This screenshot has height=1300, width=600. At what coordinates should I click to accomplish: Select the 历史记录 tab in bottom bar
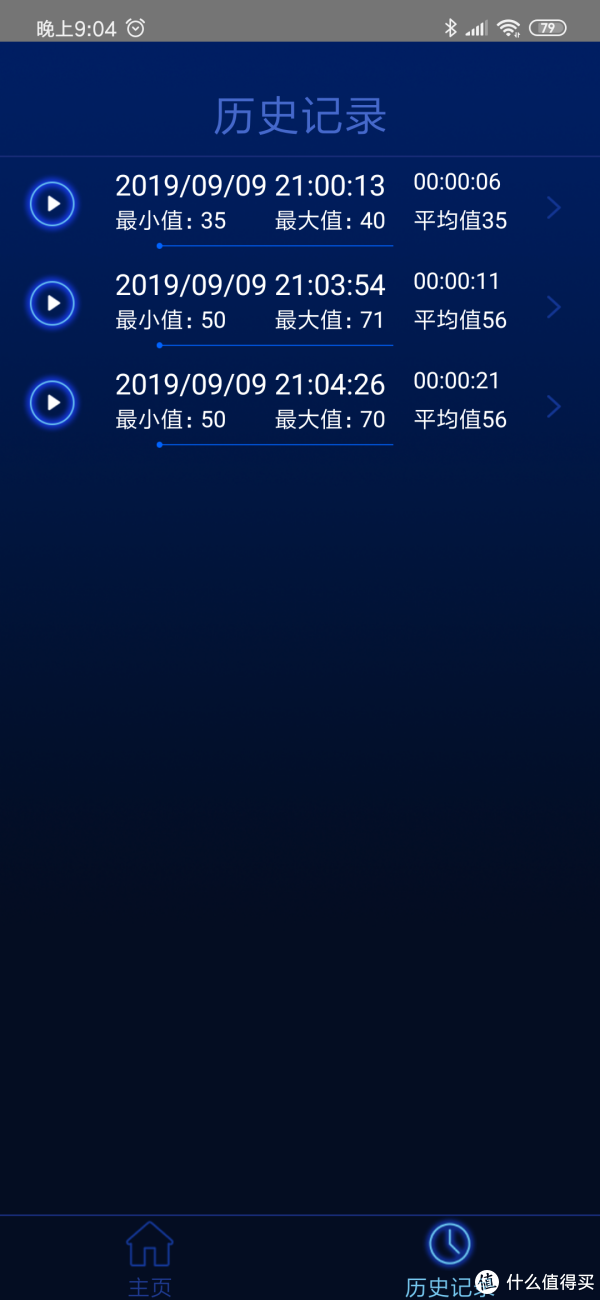pos(450,1258)
